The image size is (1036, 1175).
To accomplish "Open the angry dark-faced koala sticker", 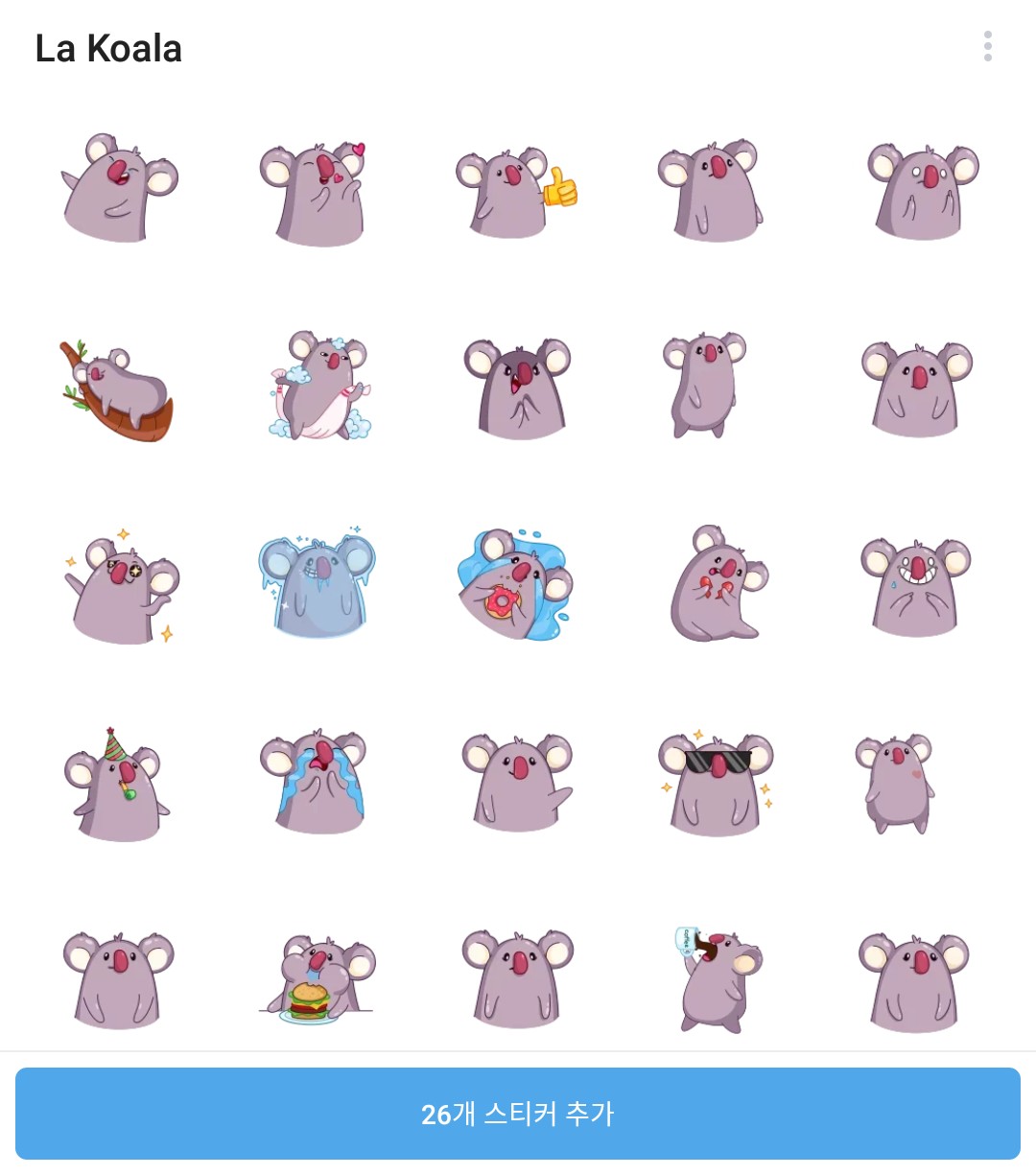I will 518,388.
